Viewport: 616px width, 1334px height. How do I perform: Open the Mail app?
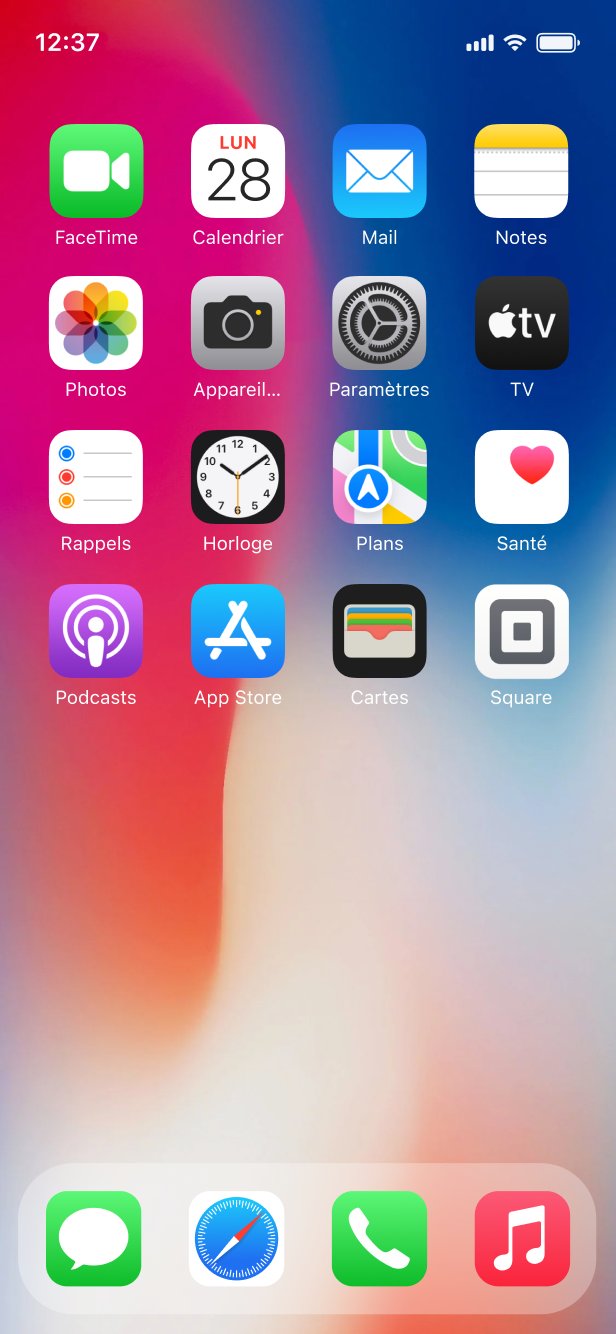(x=380, y=171)
